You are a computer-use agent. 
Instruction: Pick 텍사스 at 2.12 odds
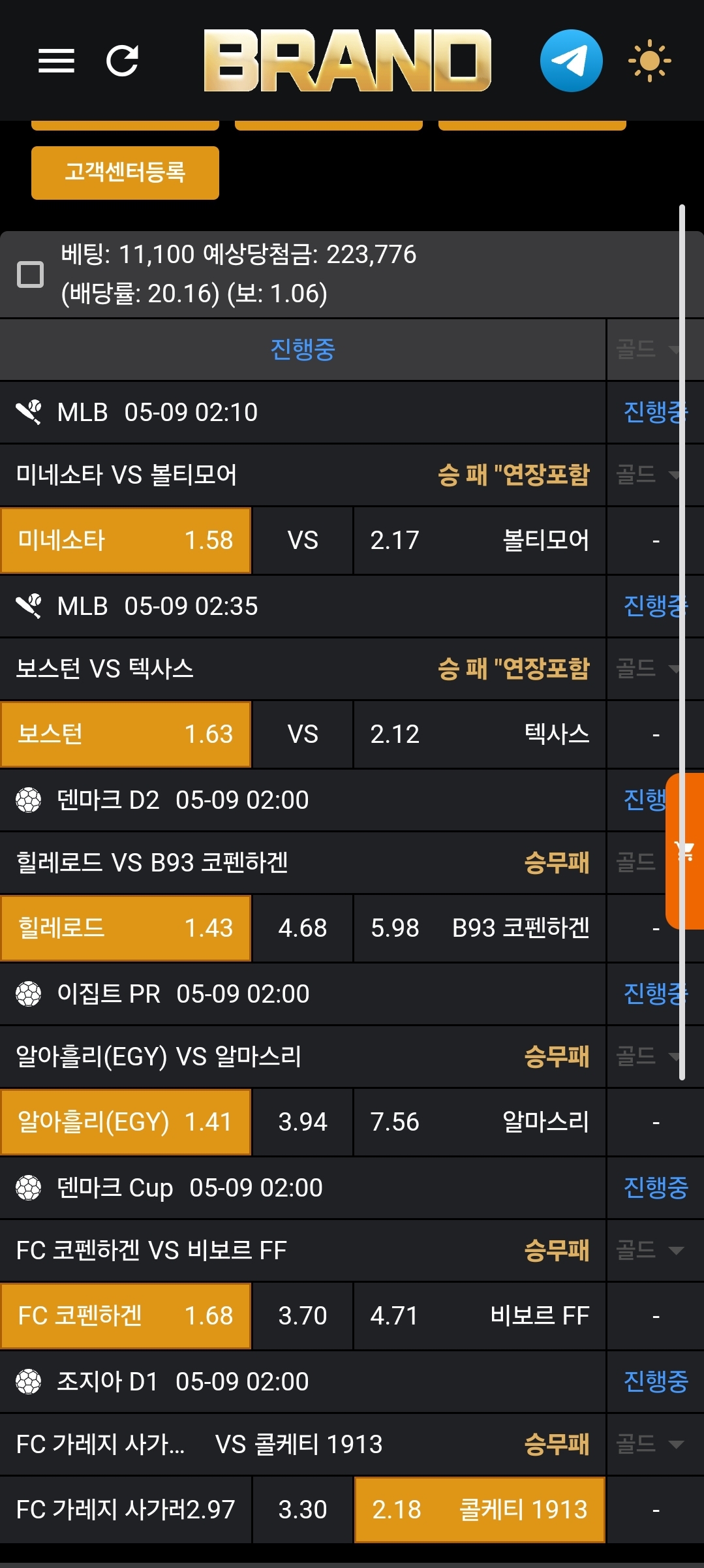point(480,734)
